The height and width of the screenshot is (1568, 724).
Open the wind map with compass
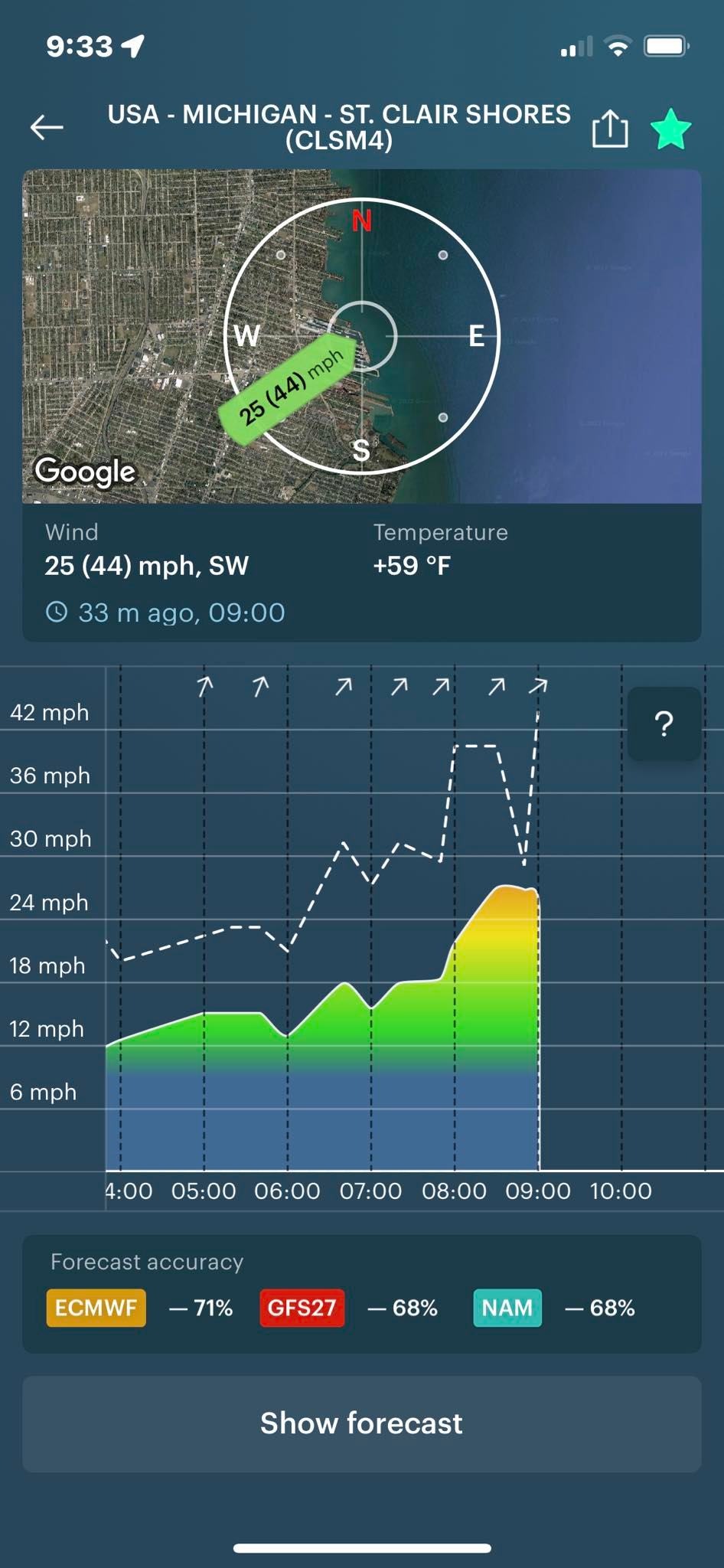362,336
